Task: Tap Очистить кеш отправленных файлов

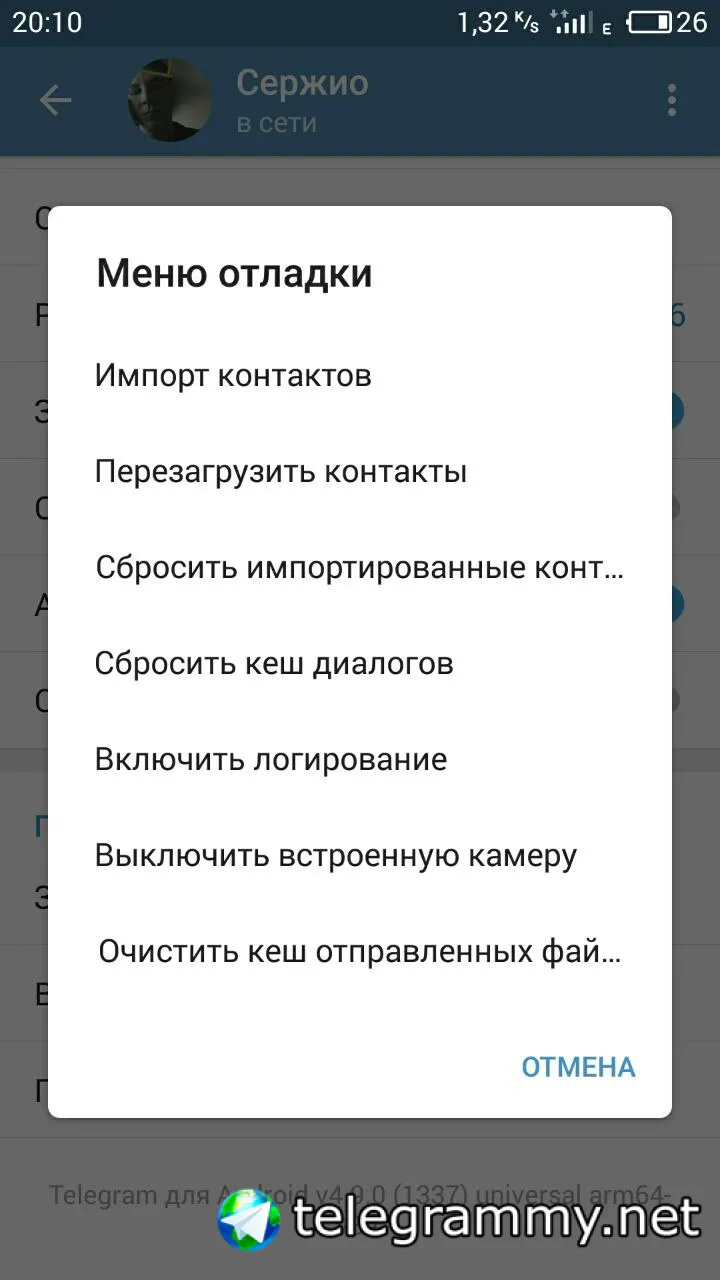Action: (x=359, y=952)
